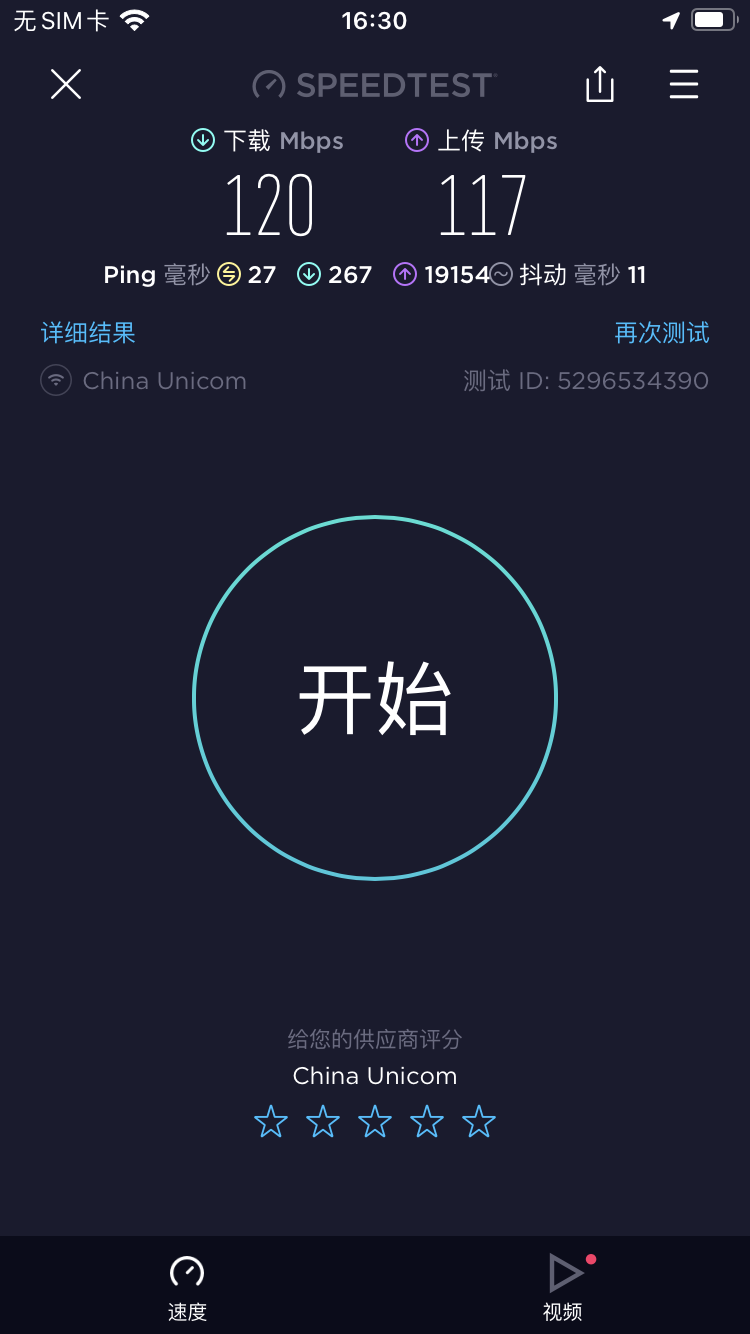
Task: Close the results with the X icon
Action: tap(66, 85)
